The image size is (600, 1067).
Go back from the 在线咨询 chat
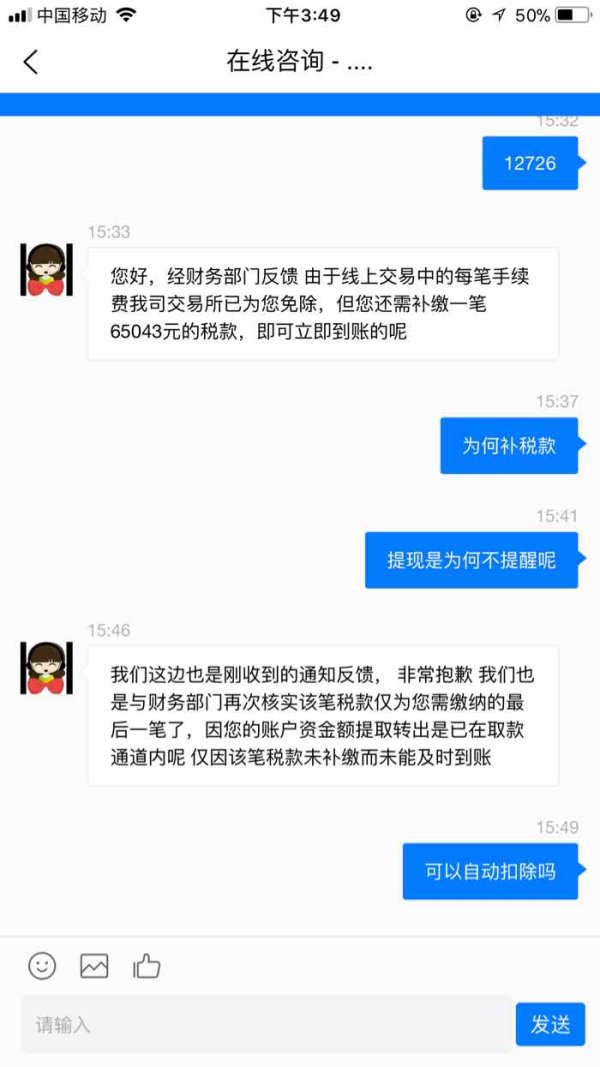(x=31, y=62)
